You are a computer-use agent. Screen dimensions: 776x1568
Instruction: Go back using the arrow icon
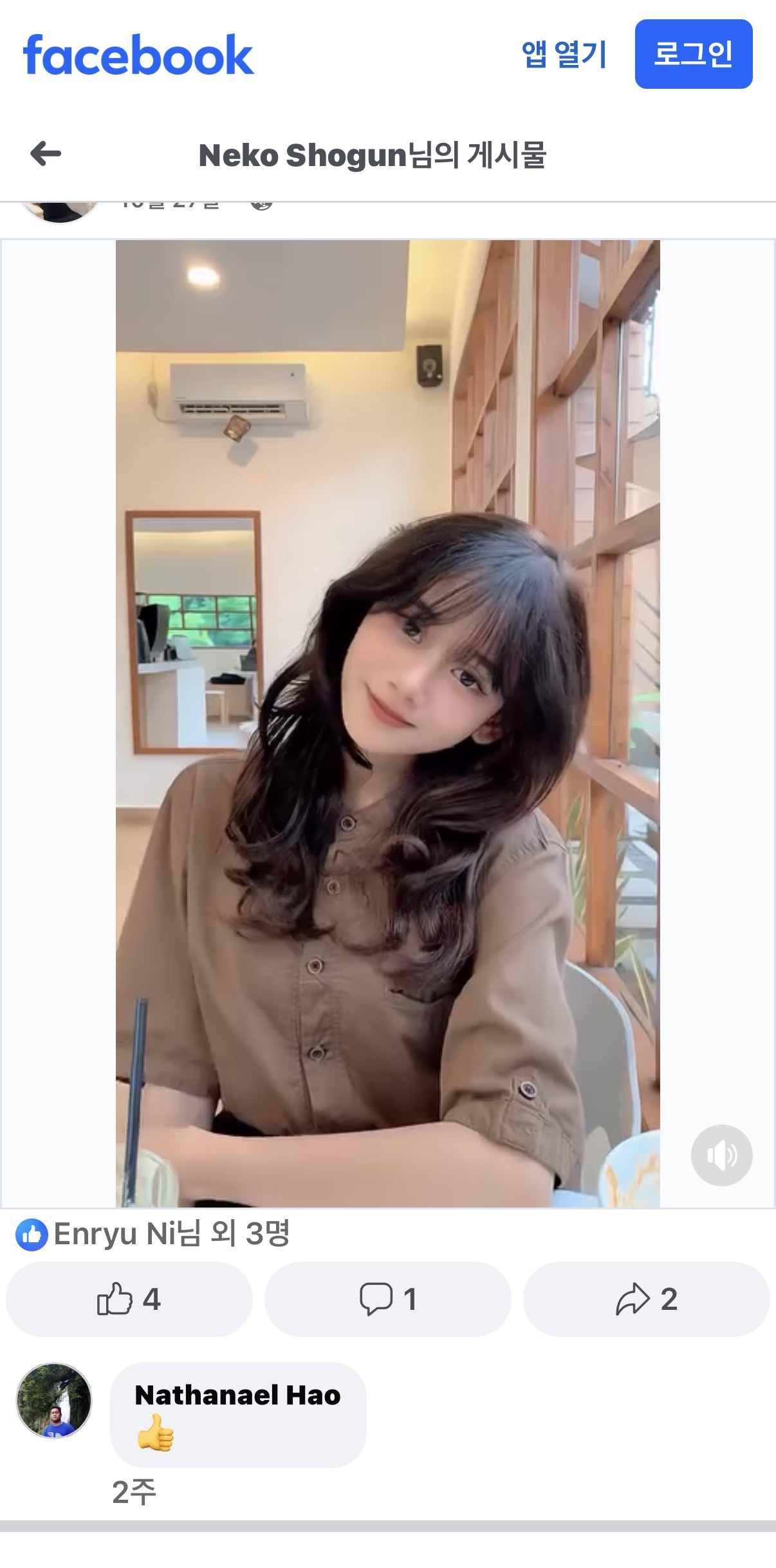(x=46, y=154)
